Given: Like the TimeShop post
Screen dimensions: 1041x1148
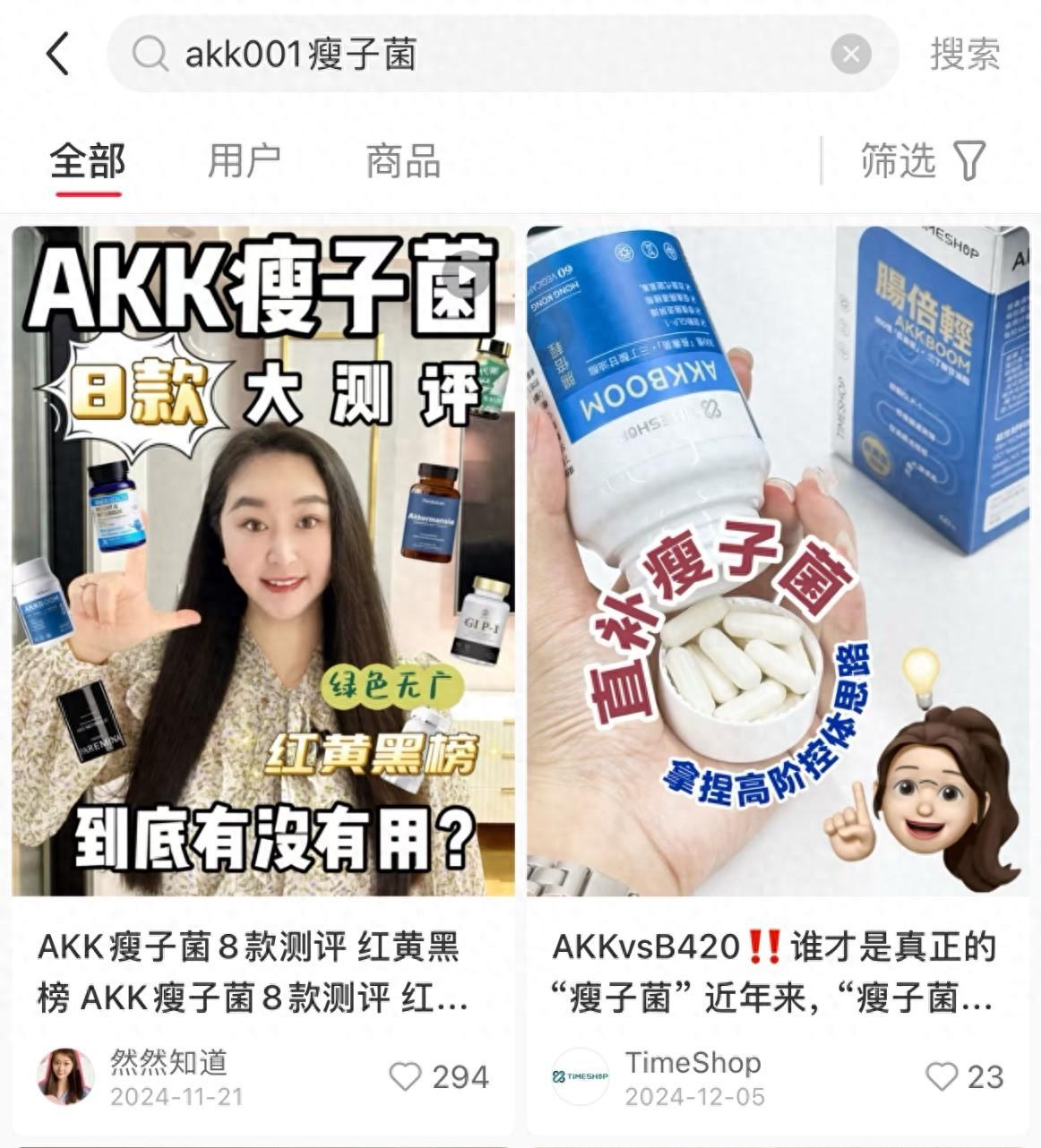Looking at the screenshot, I should pos(942,1076).
